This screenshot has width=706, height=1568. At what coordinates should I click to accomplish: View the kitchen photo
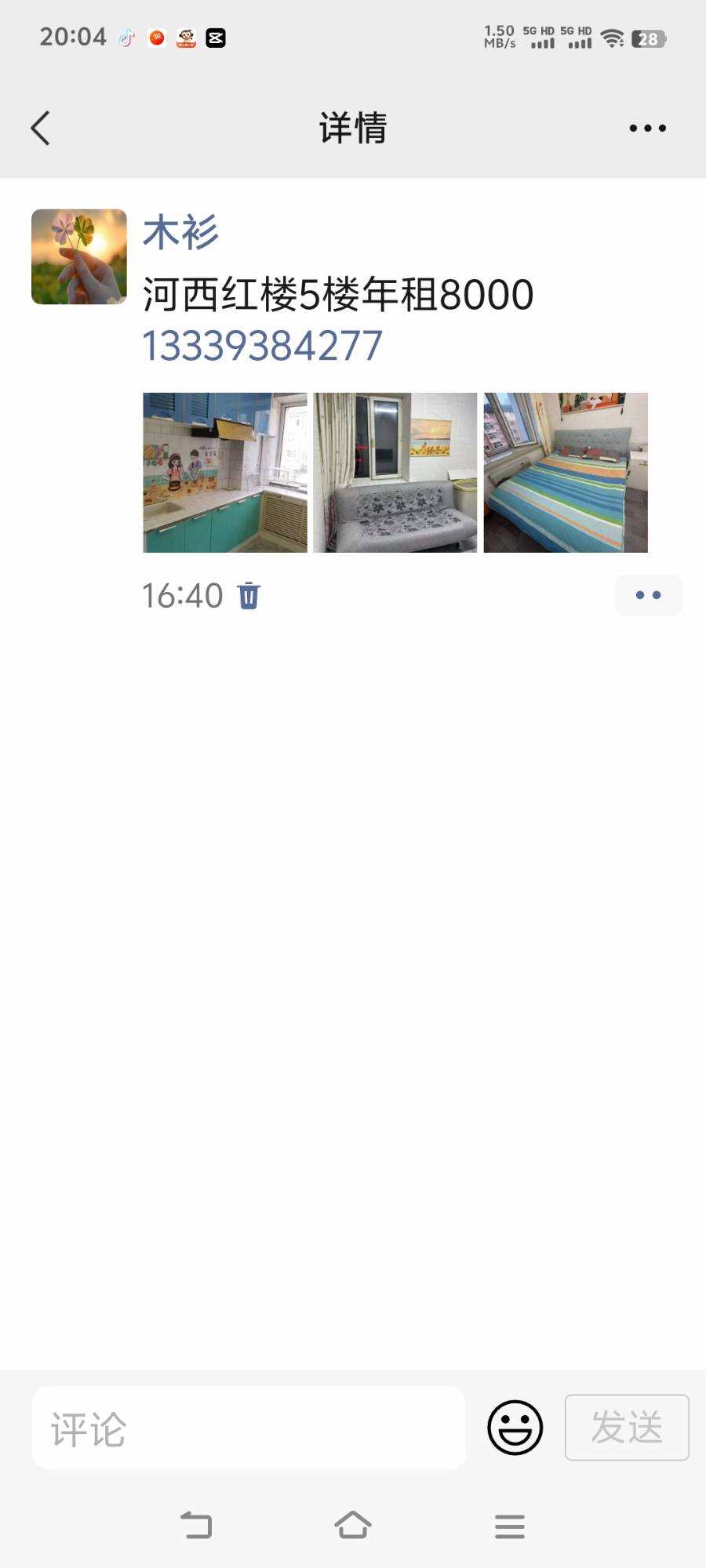coord(225,473)
